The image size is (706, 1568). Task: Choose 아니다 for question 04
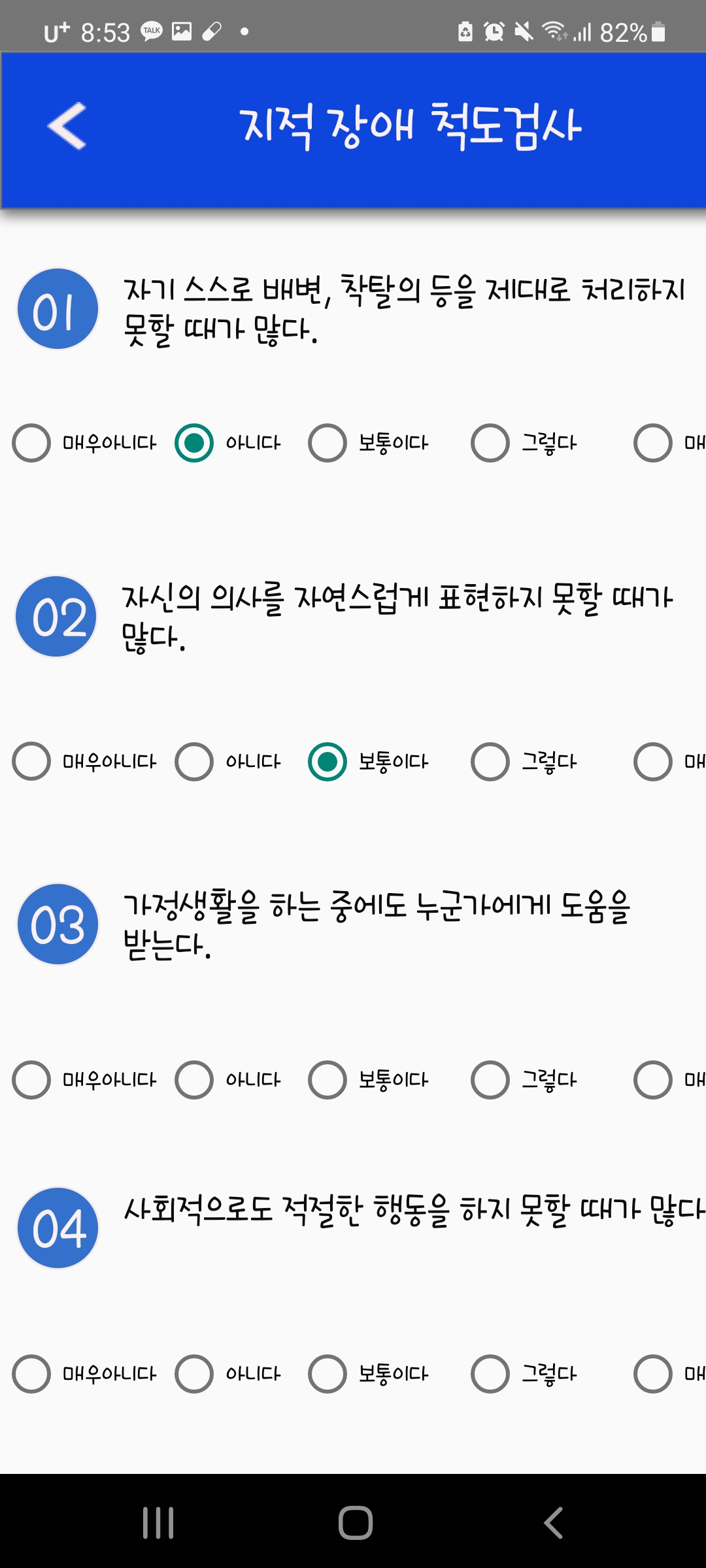point(194,1373)
